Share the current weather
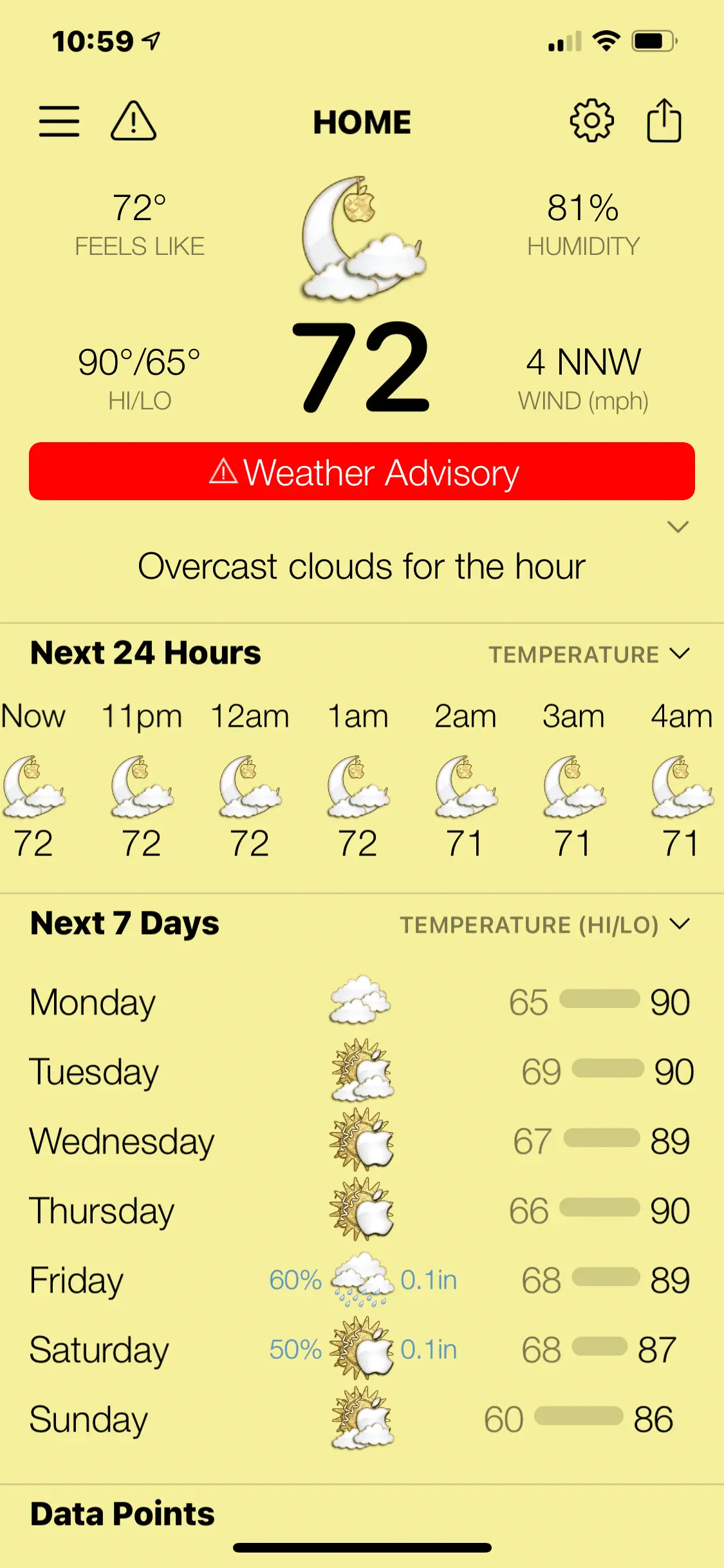This screenshot has height=1568, width=724. [664, 120]
